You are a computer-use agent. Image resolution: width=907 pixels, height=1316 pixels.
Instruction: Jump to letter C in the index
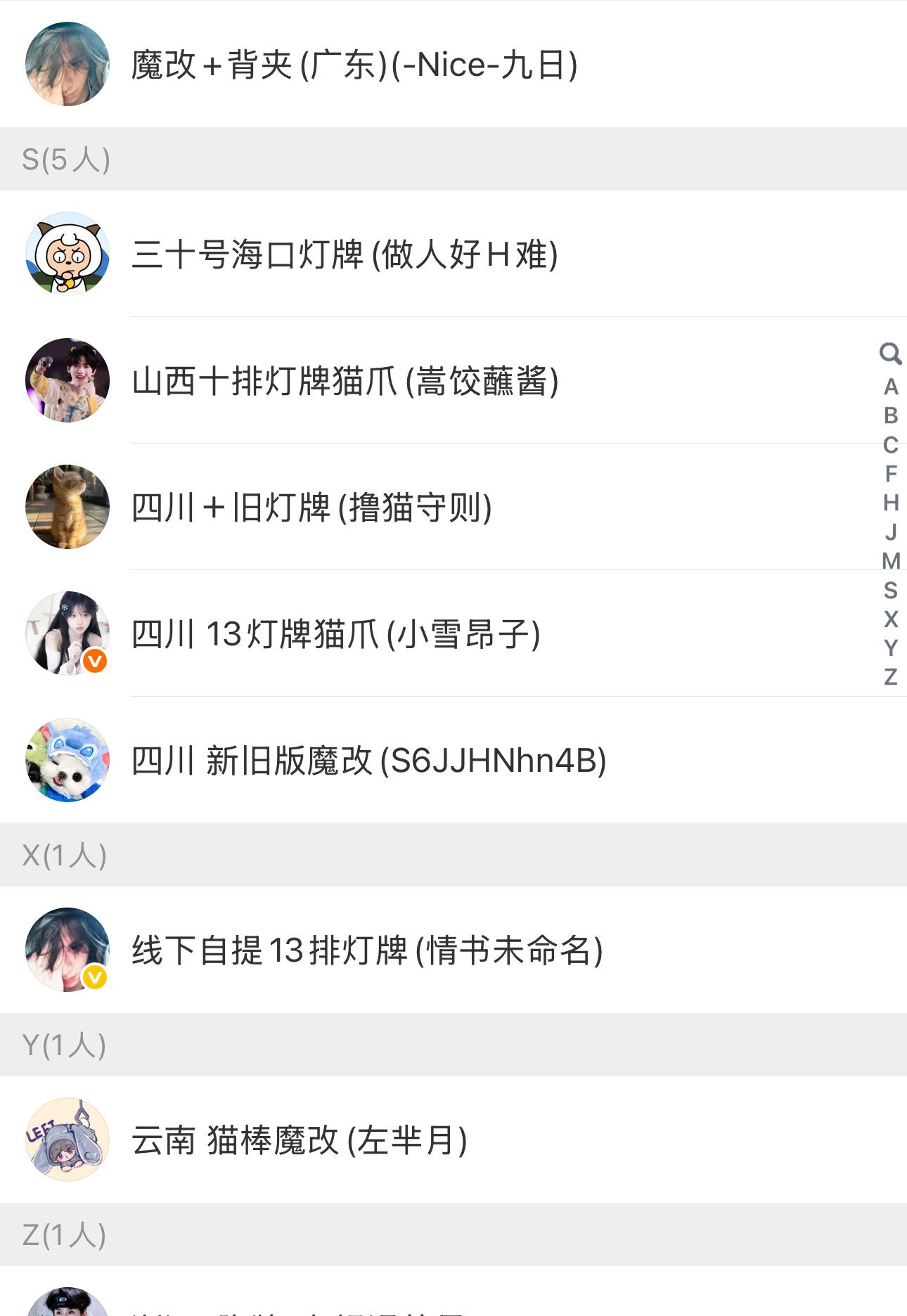coord(891,445)
